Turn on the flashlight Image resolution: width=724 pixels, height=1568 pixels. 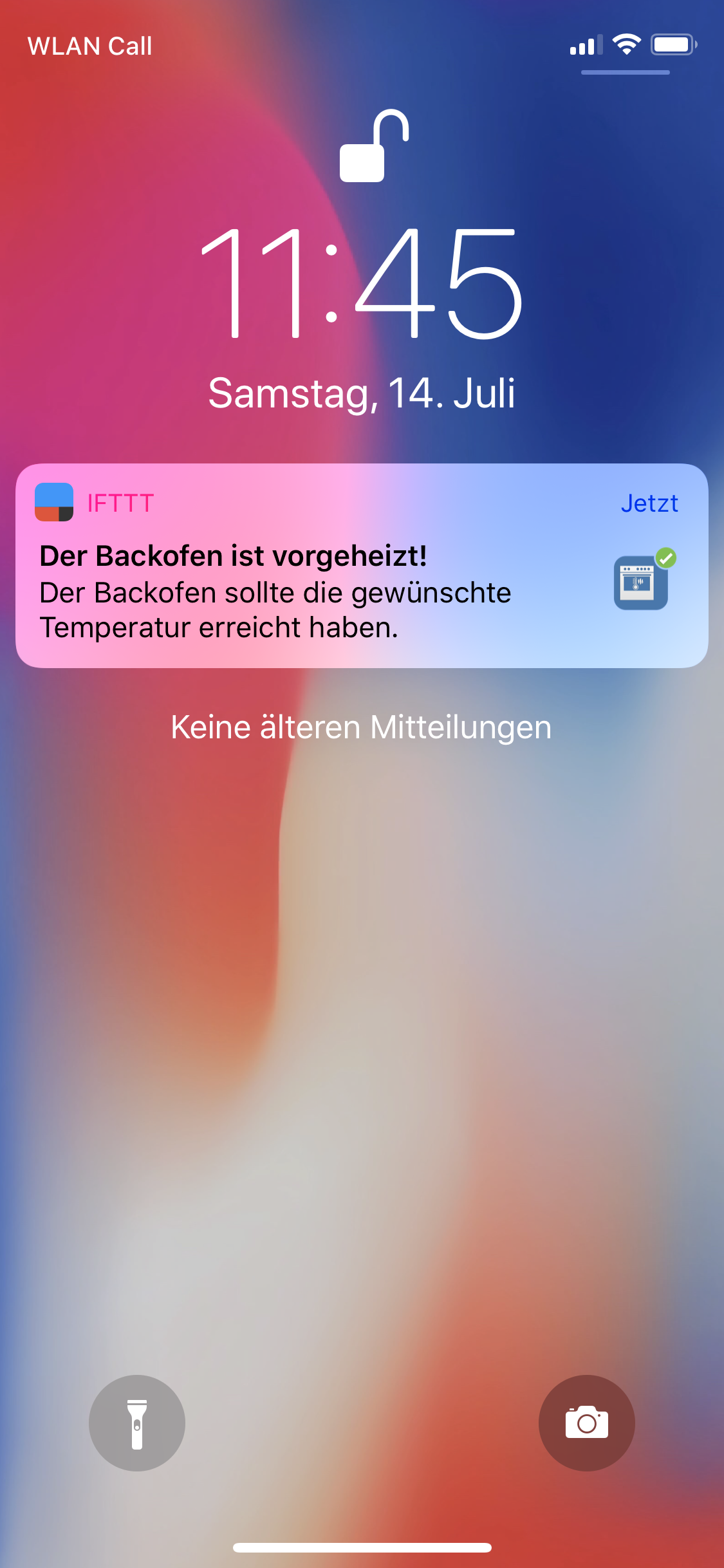coord(137,1423)
